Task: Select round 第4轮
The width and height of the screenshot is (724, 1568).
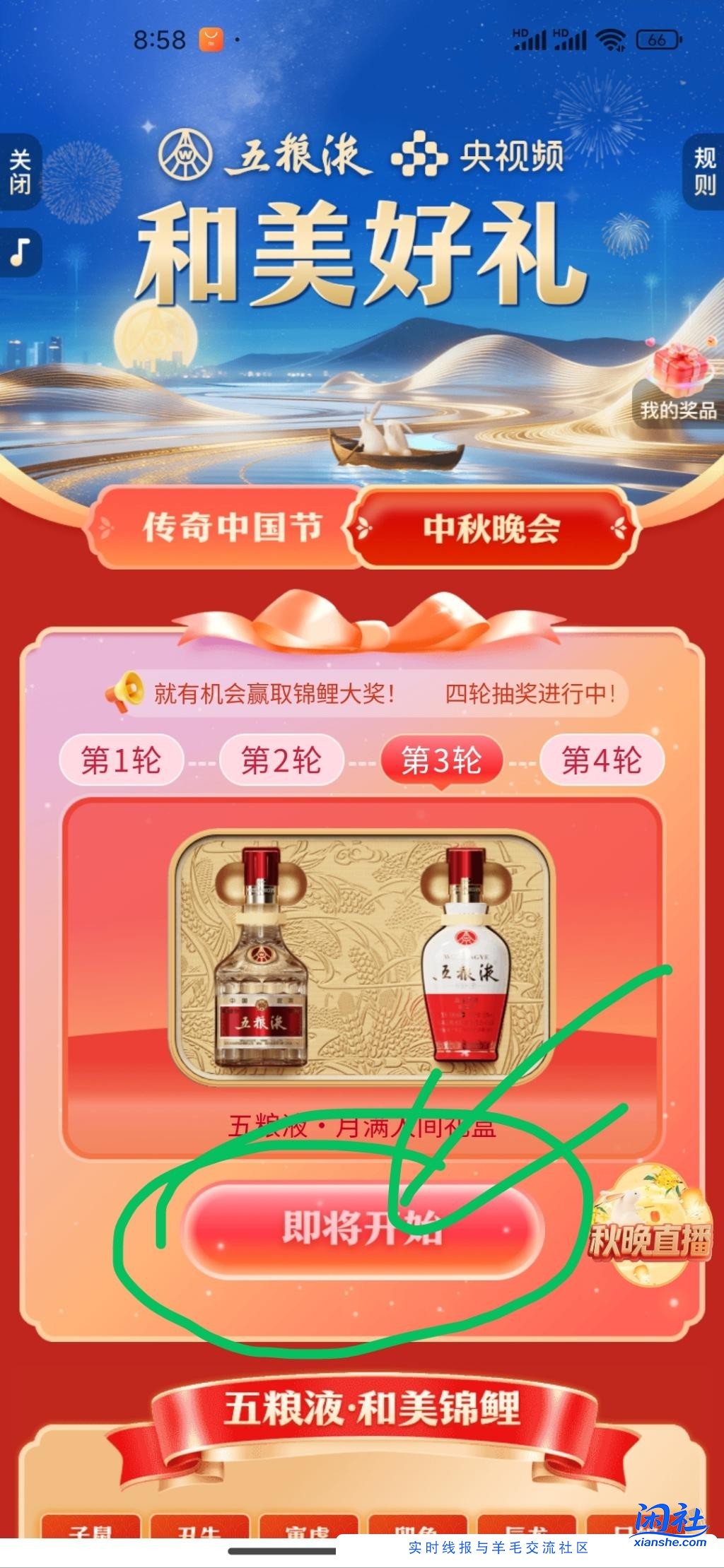Action: pos(602,761)
